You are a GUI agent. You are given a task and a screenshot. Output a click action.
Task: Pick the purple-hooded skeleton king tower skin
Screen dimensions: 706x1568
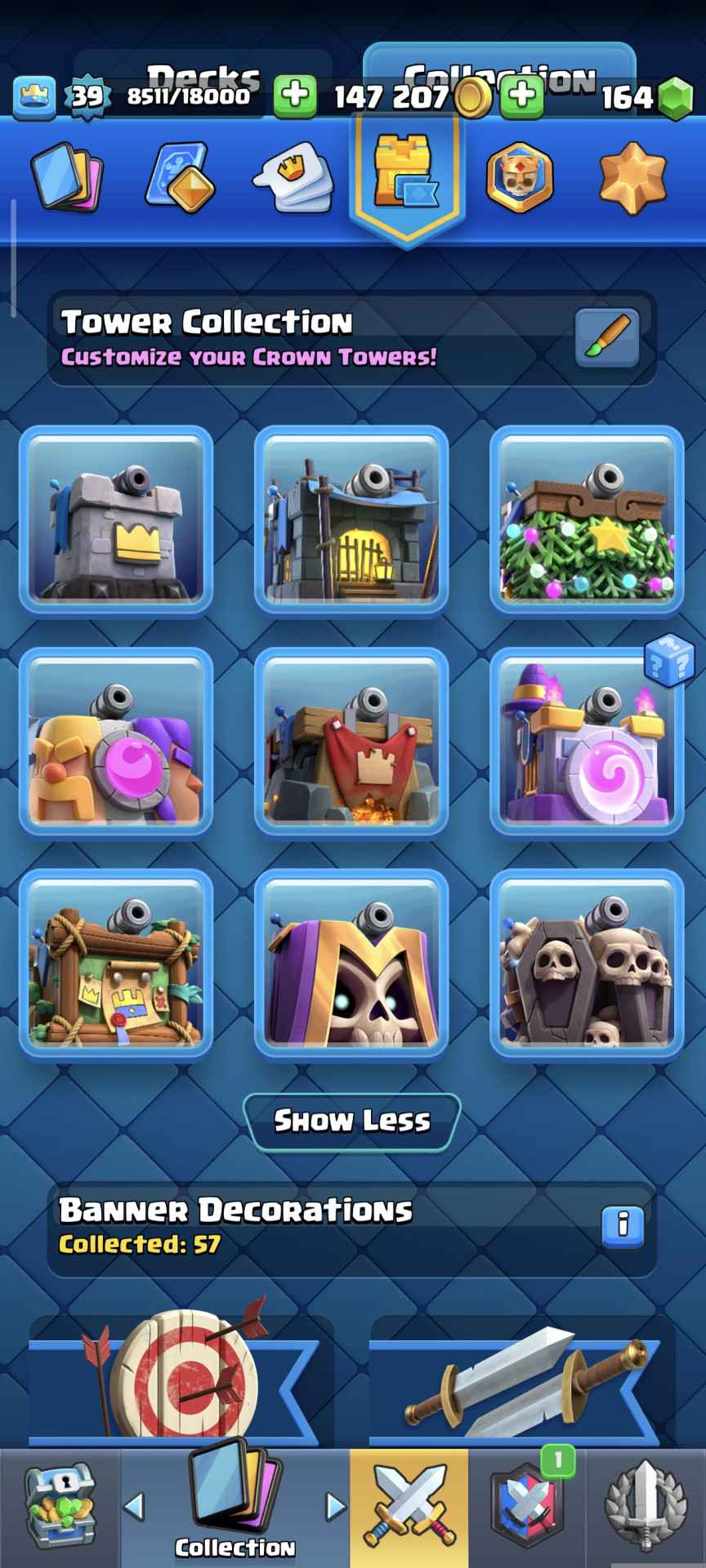coord(351,964)
